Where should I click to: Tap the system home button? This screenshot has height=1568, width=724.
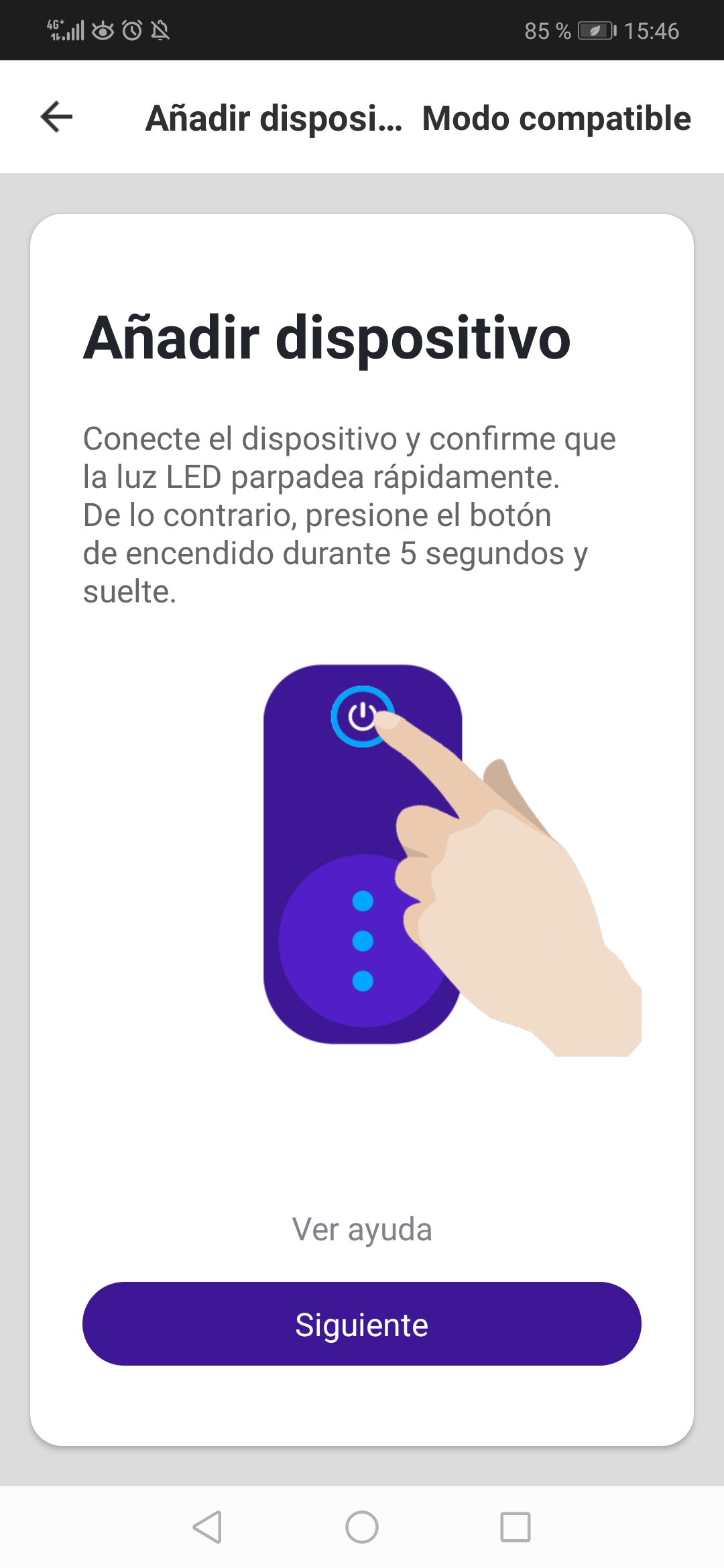click(x=362, y=1527)
